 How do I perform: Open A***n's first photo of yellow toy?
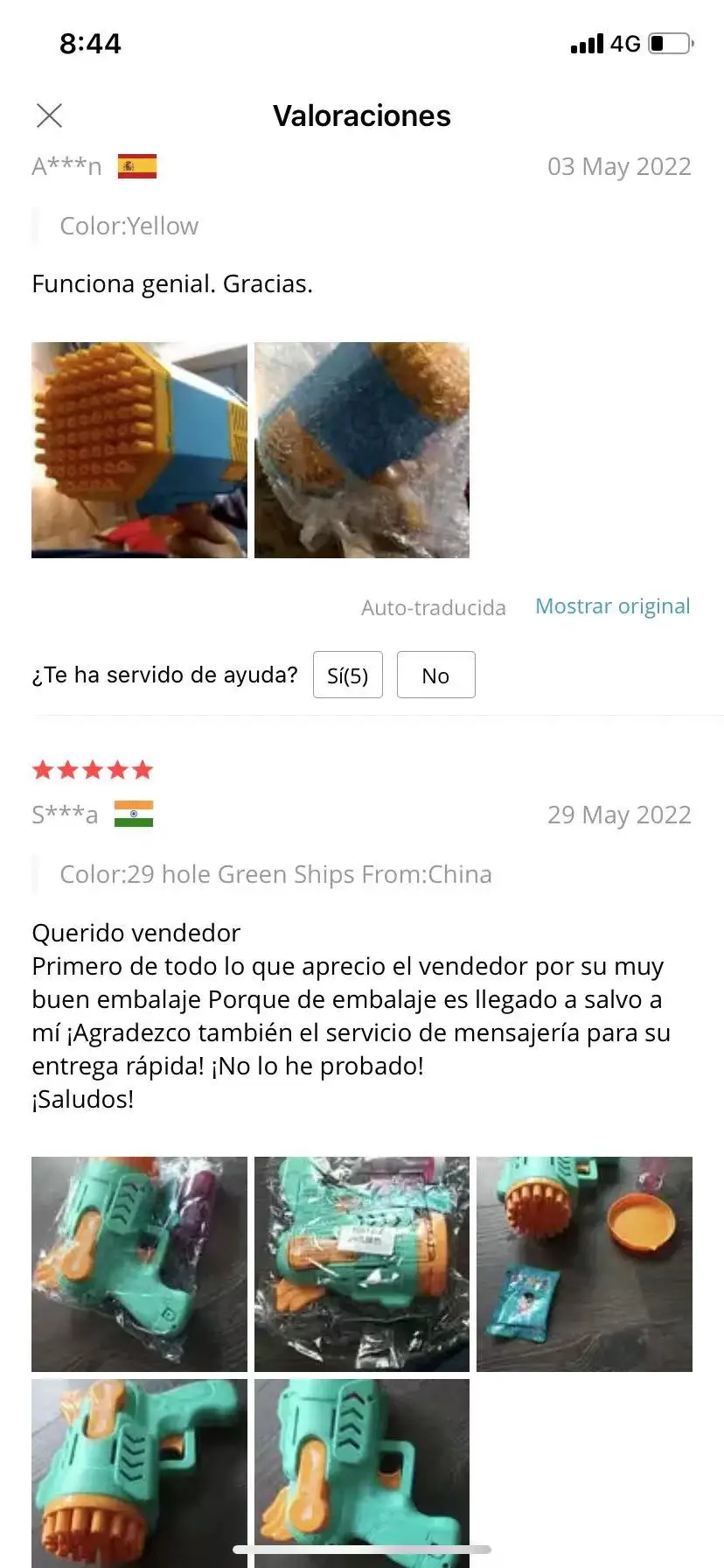139,450
